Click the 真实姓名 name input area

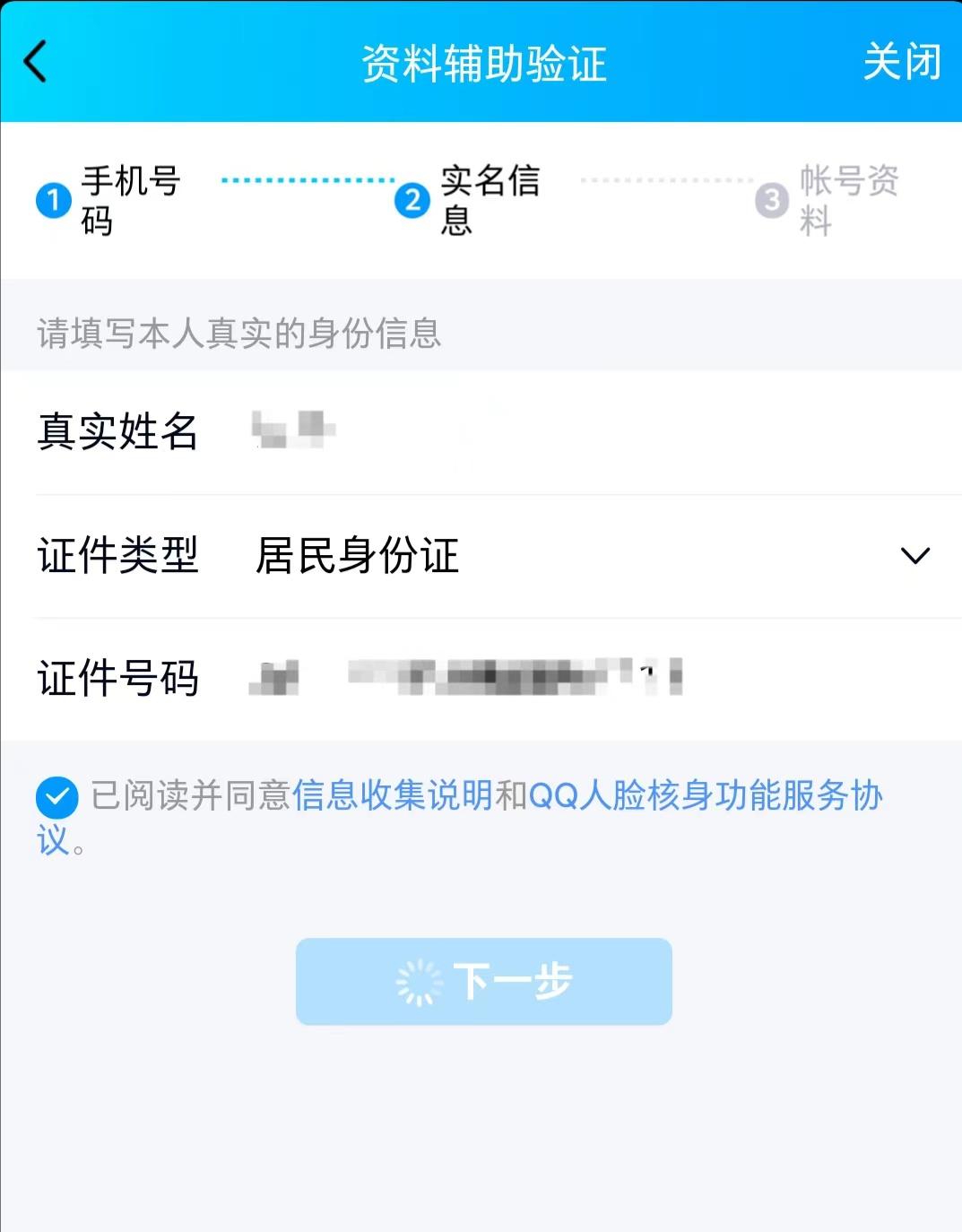(296, 432)
